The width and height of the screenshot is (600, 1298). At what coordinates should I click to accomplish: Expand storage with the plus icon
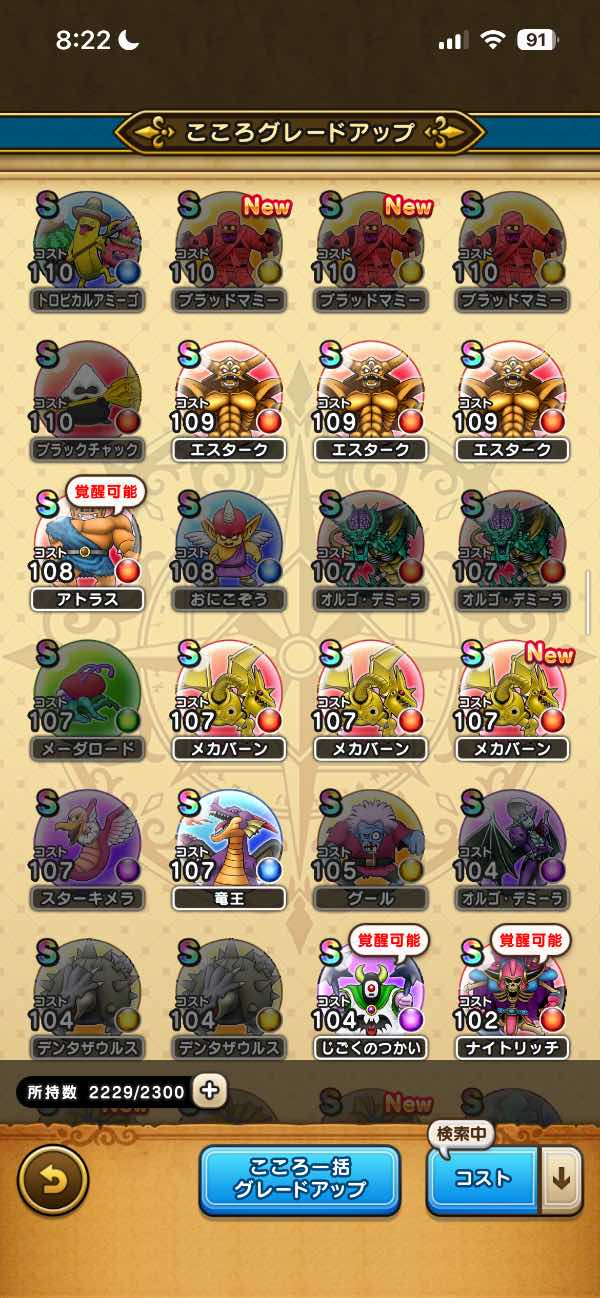[209, 1091]
